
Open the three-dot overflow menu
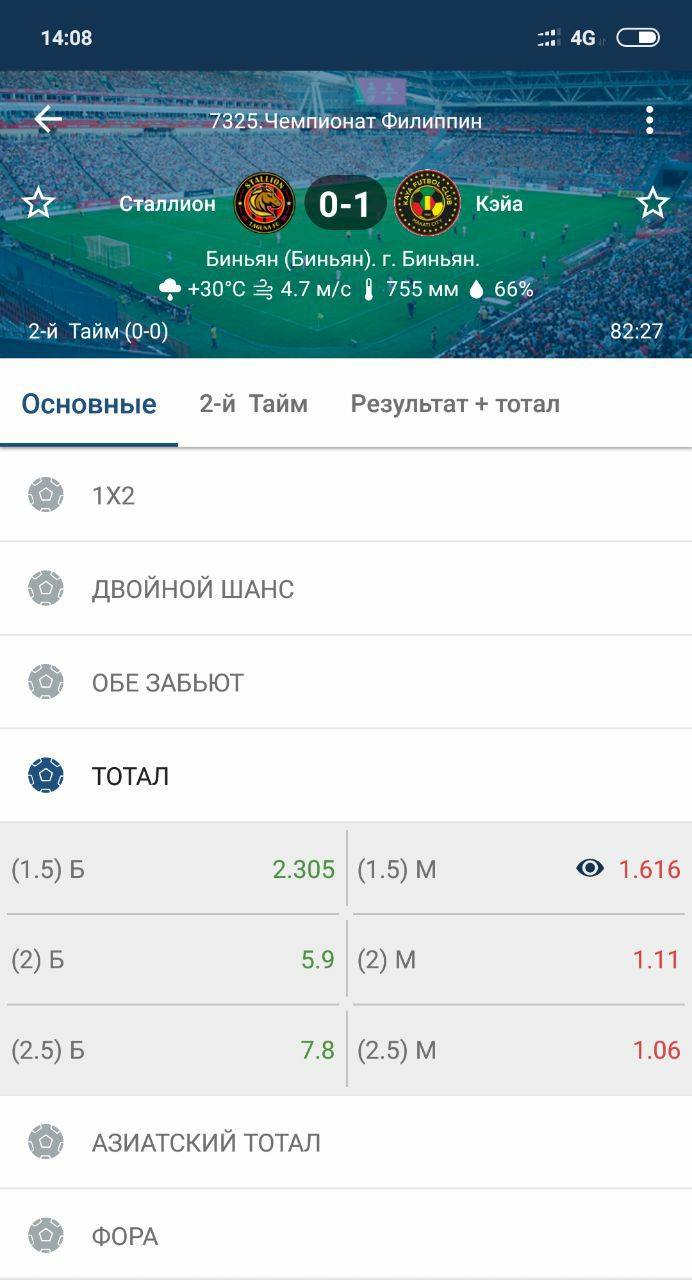tap(649, 120)
